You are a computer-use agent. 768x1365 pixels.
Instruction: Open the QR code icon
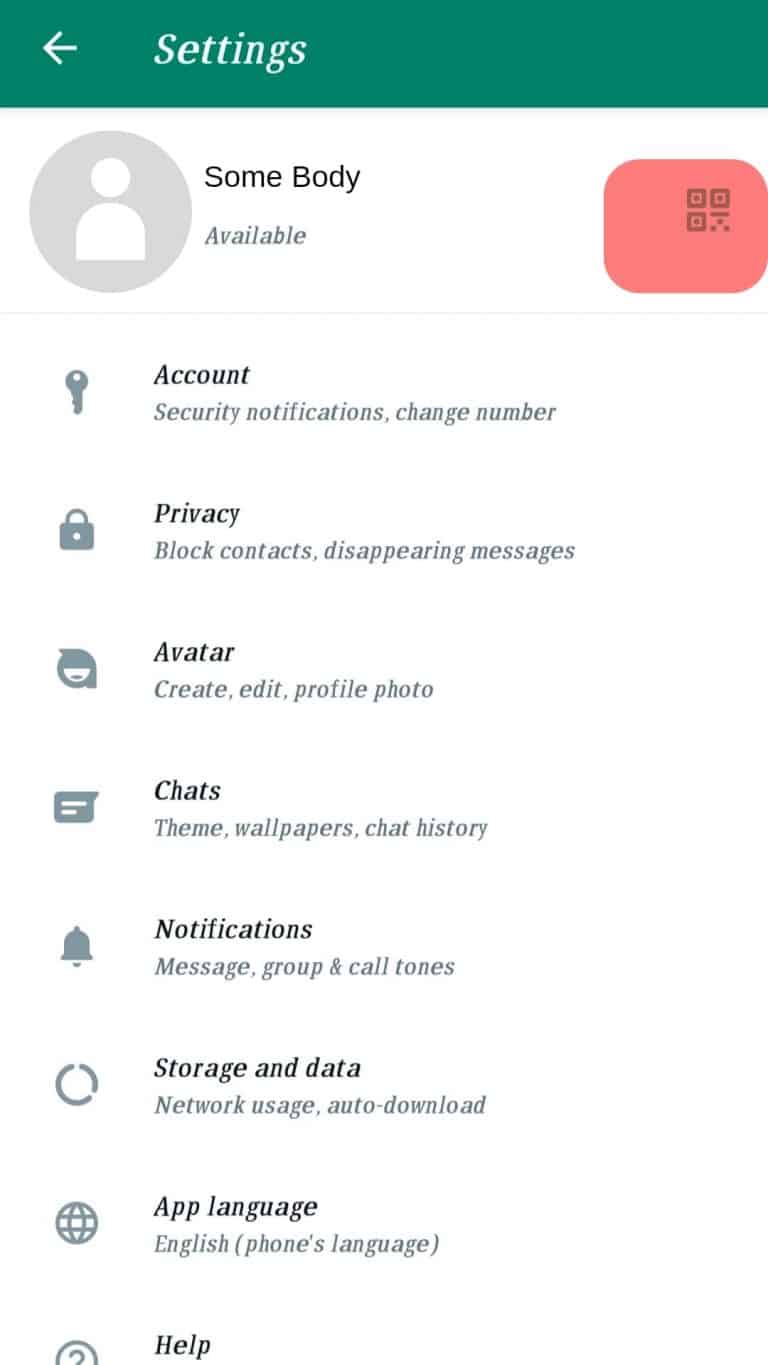click(x=708, y=211)
